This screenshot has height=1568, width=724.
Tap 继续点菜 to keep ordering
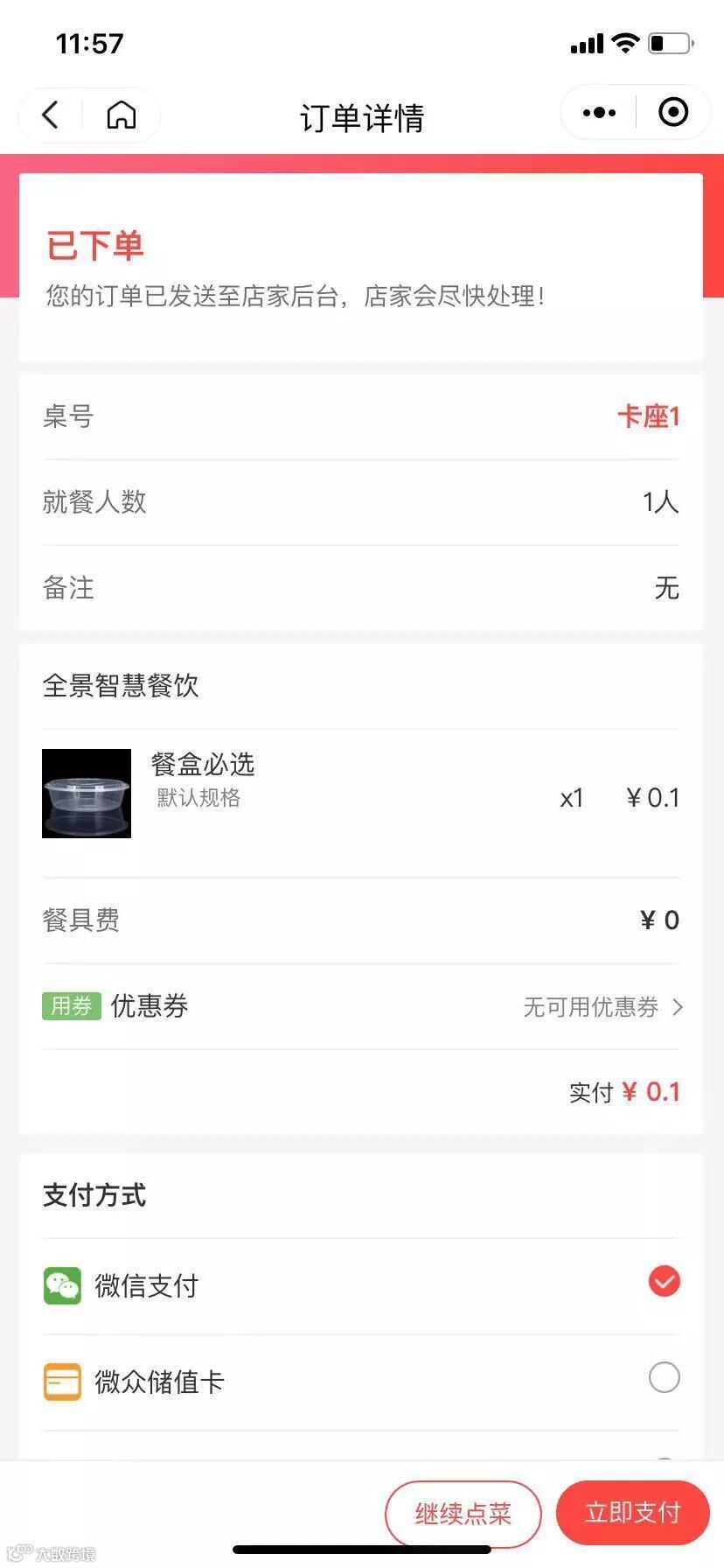coord(463,1513)
